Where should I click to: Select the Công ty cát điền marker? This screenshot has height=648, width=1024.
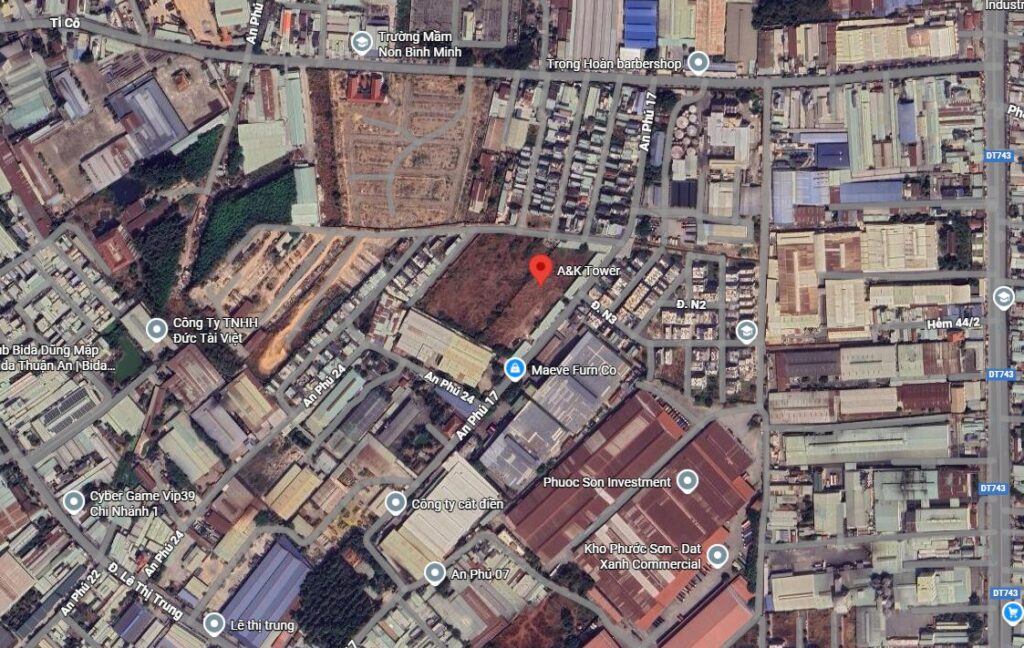(x=395, y=503)
